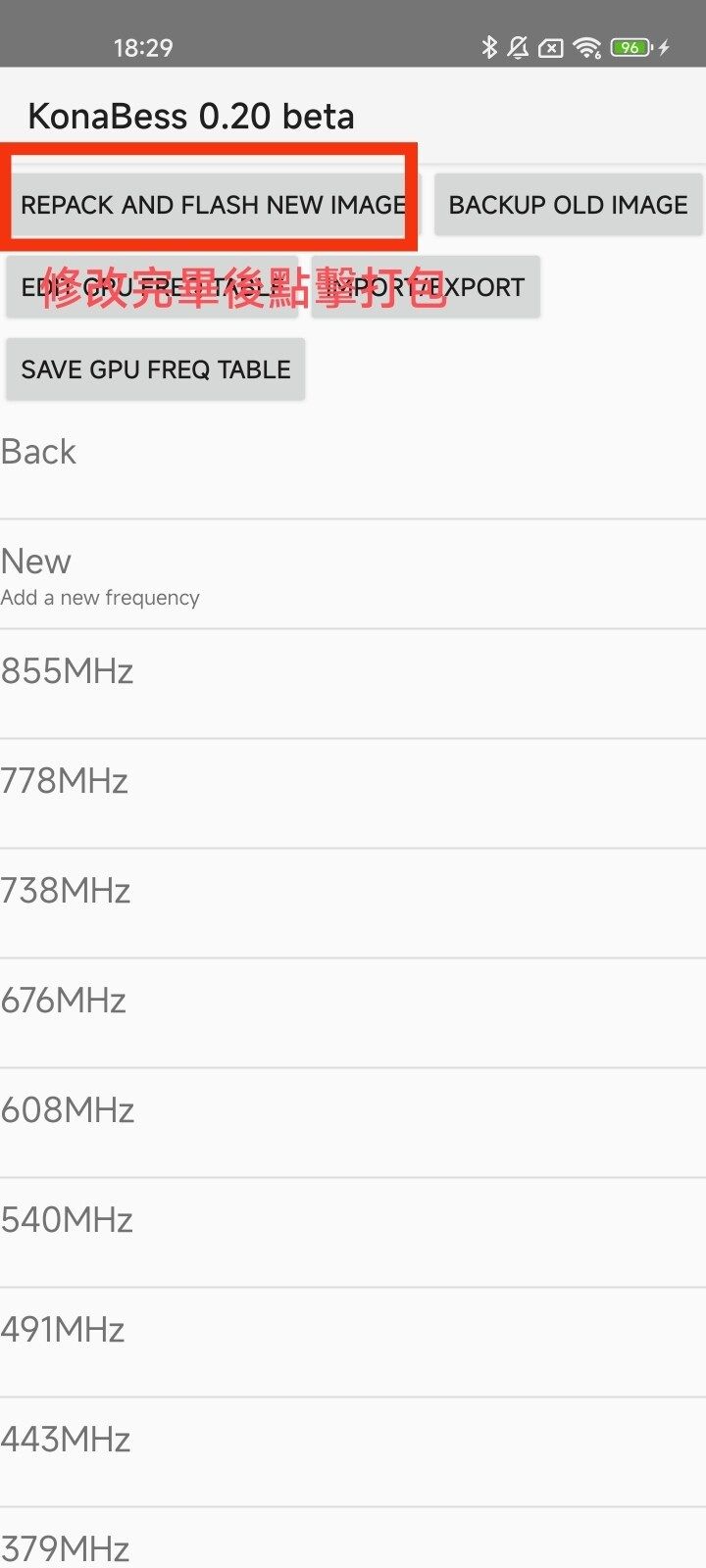The image size is (706, 1568).
Task: Save the GPU freq table
Action: click(x=156, y=369)
